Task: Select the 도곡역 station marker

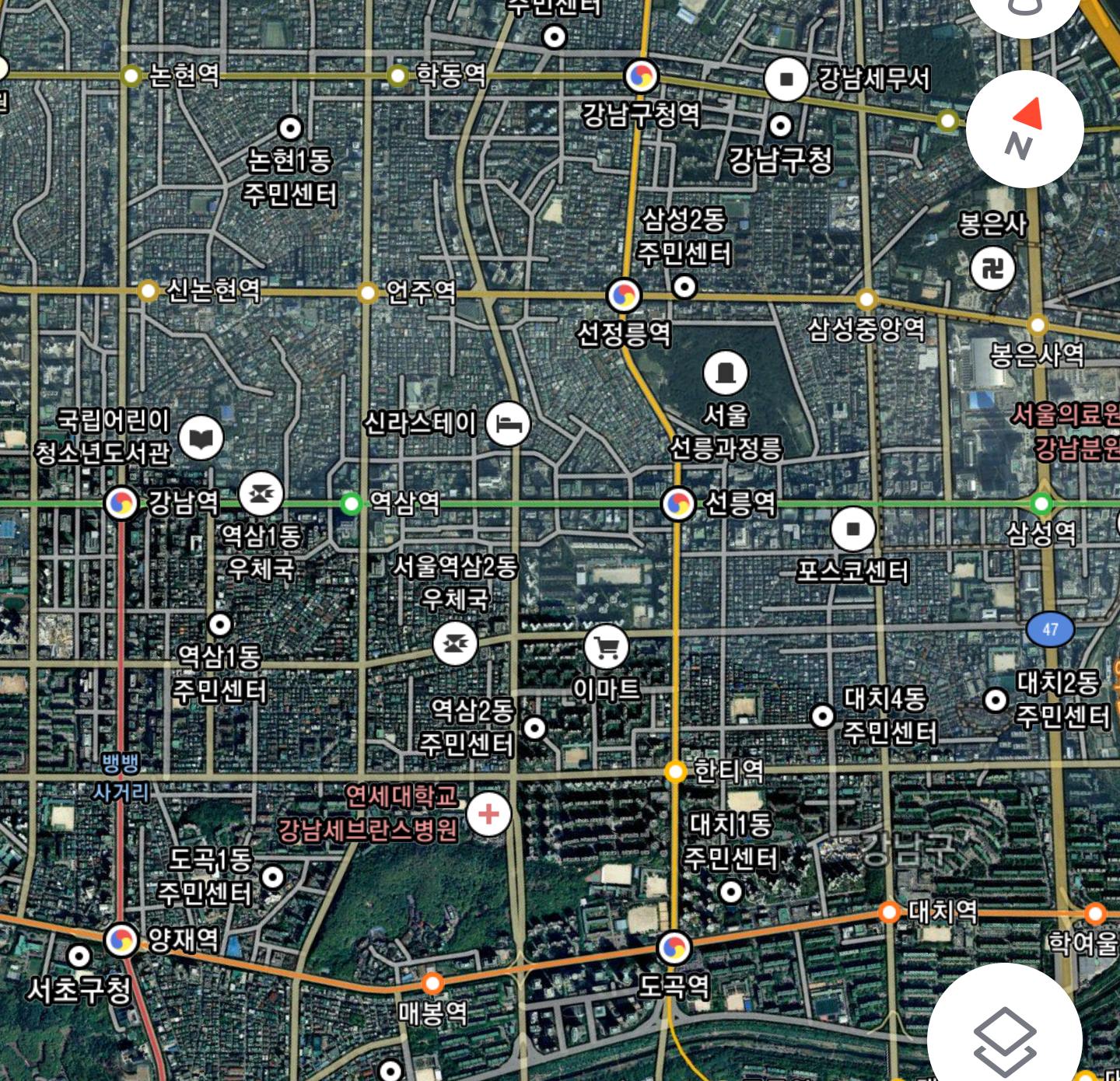Action: [674, 948]
